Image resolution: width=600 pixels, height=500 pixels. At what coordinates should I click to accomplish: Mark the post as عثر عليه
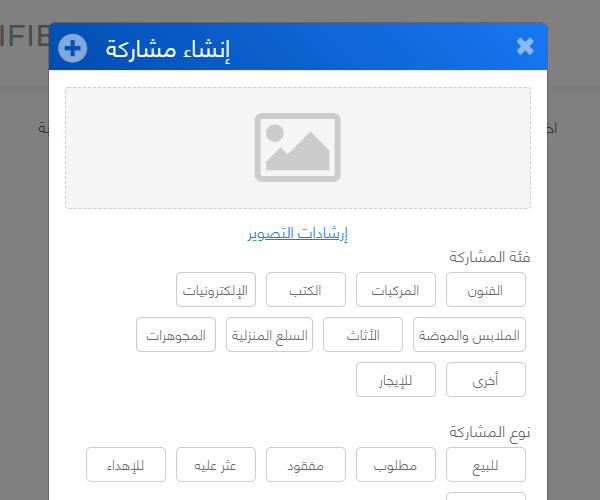click(216, 464)
